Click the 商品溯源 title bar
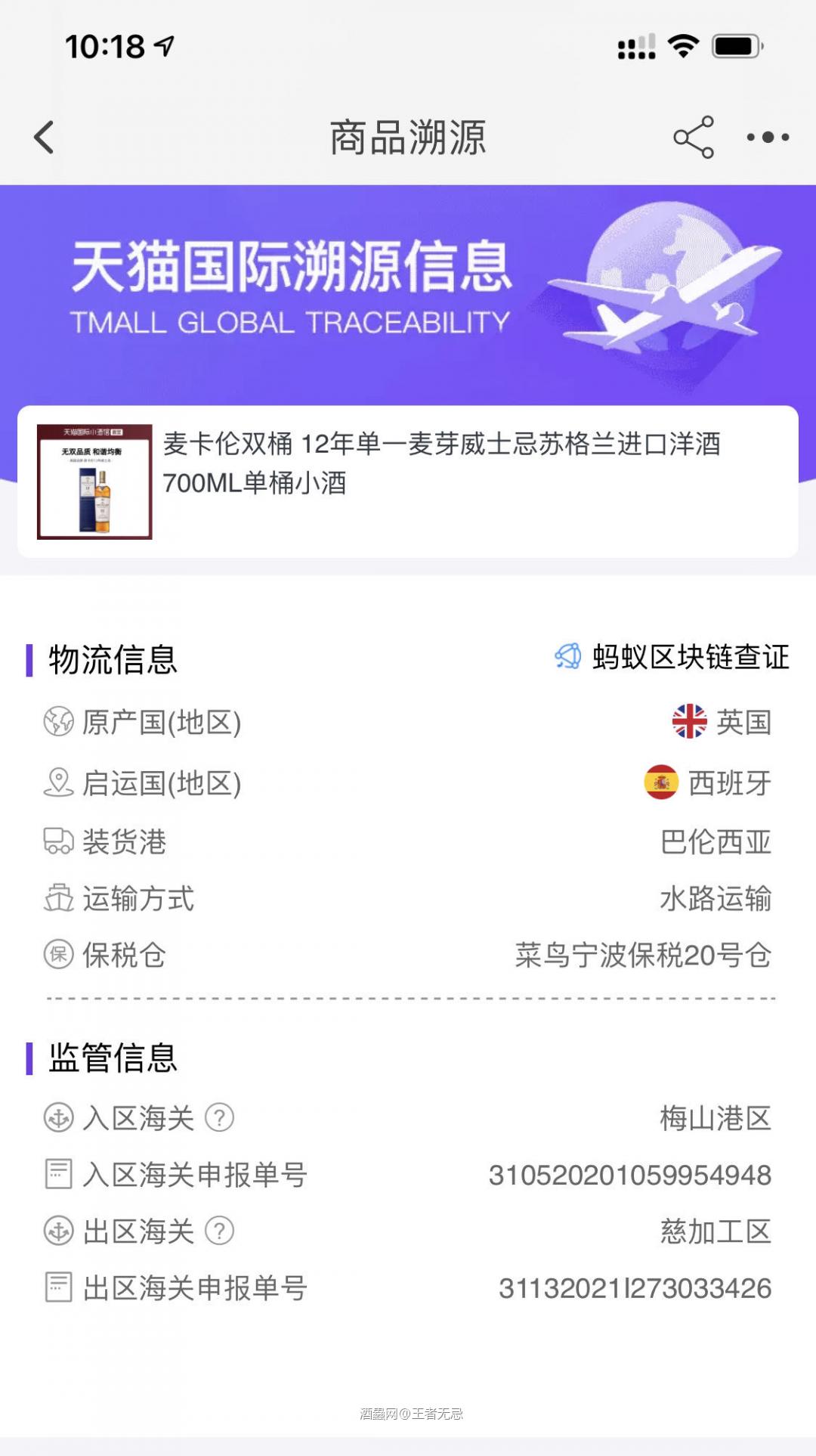Image resolution: width=816 pixels, height=1456 pixels. [x=408, y=138]
